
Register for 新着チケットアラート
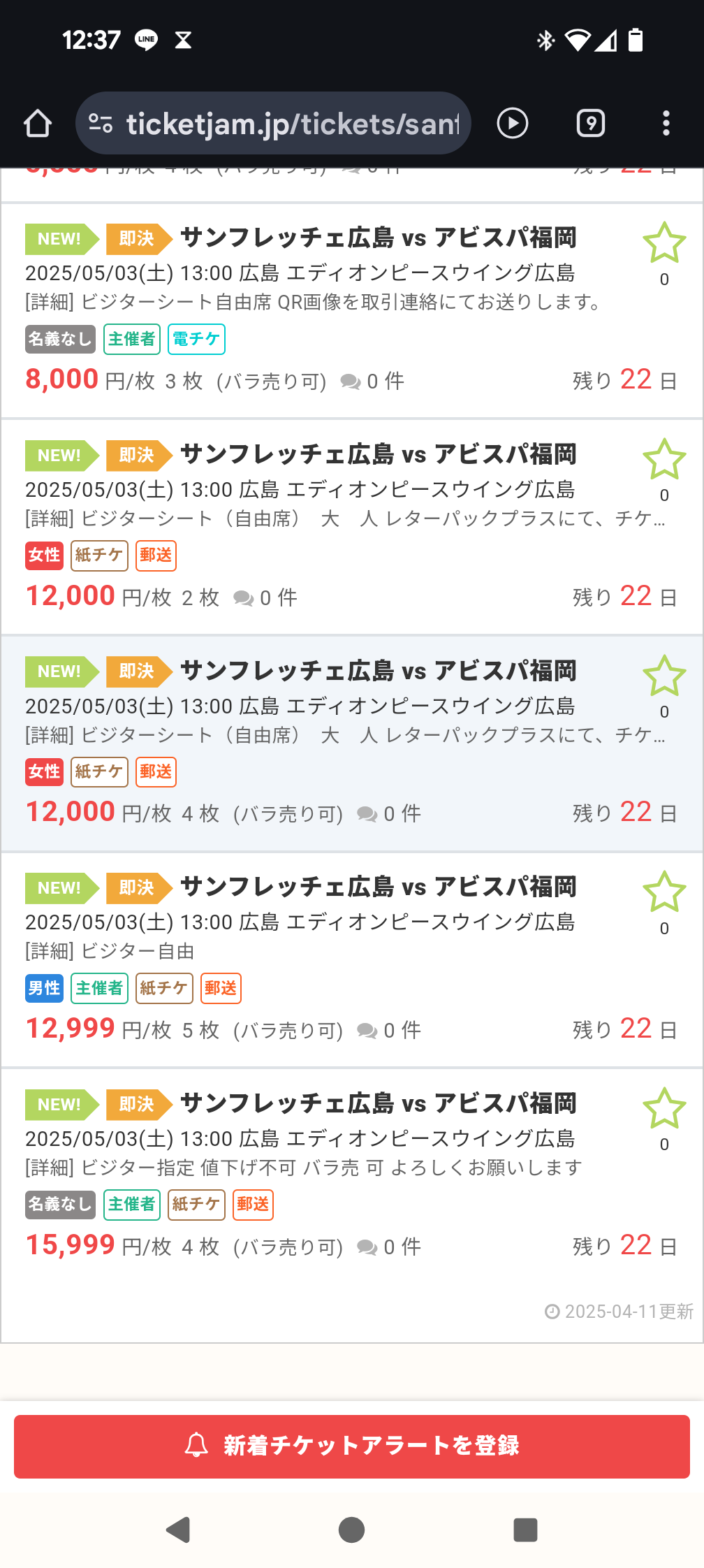(352, 1446)
